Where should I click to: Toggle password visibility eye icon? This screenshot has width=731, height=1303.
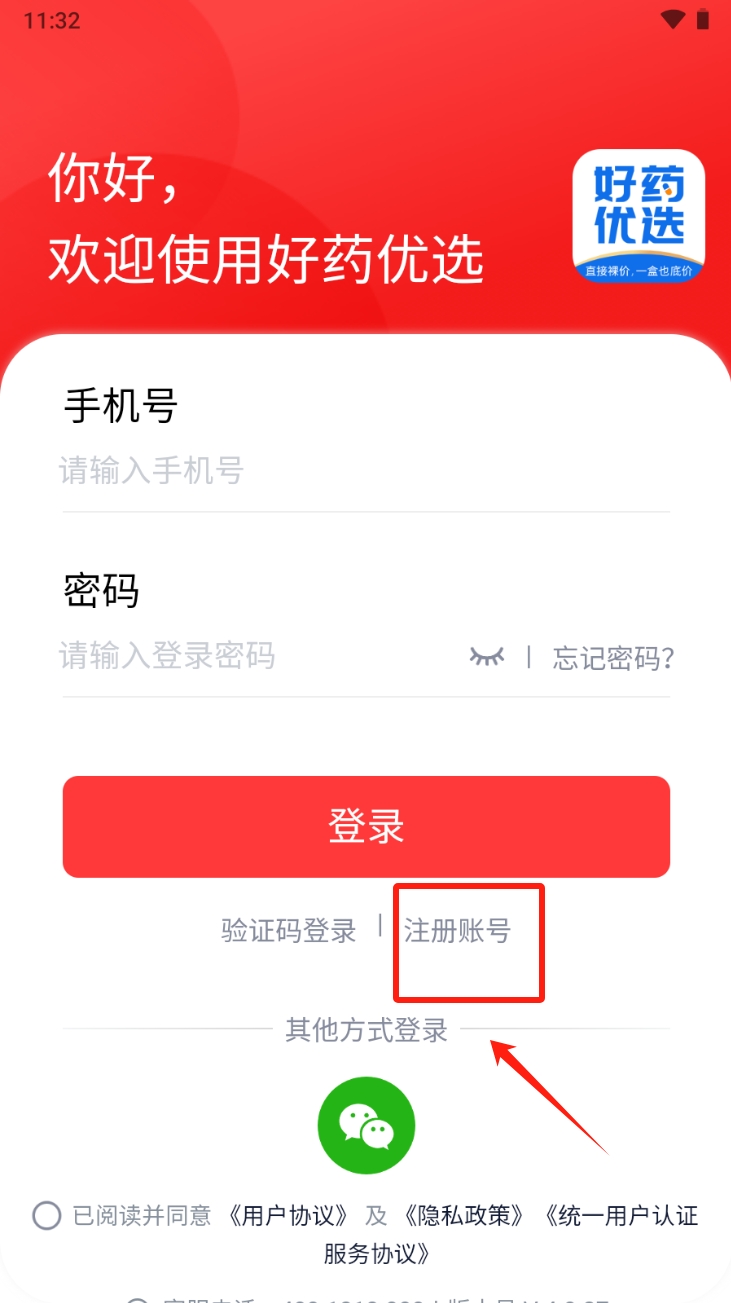[x=487, y=656]
